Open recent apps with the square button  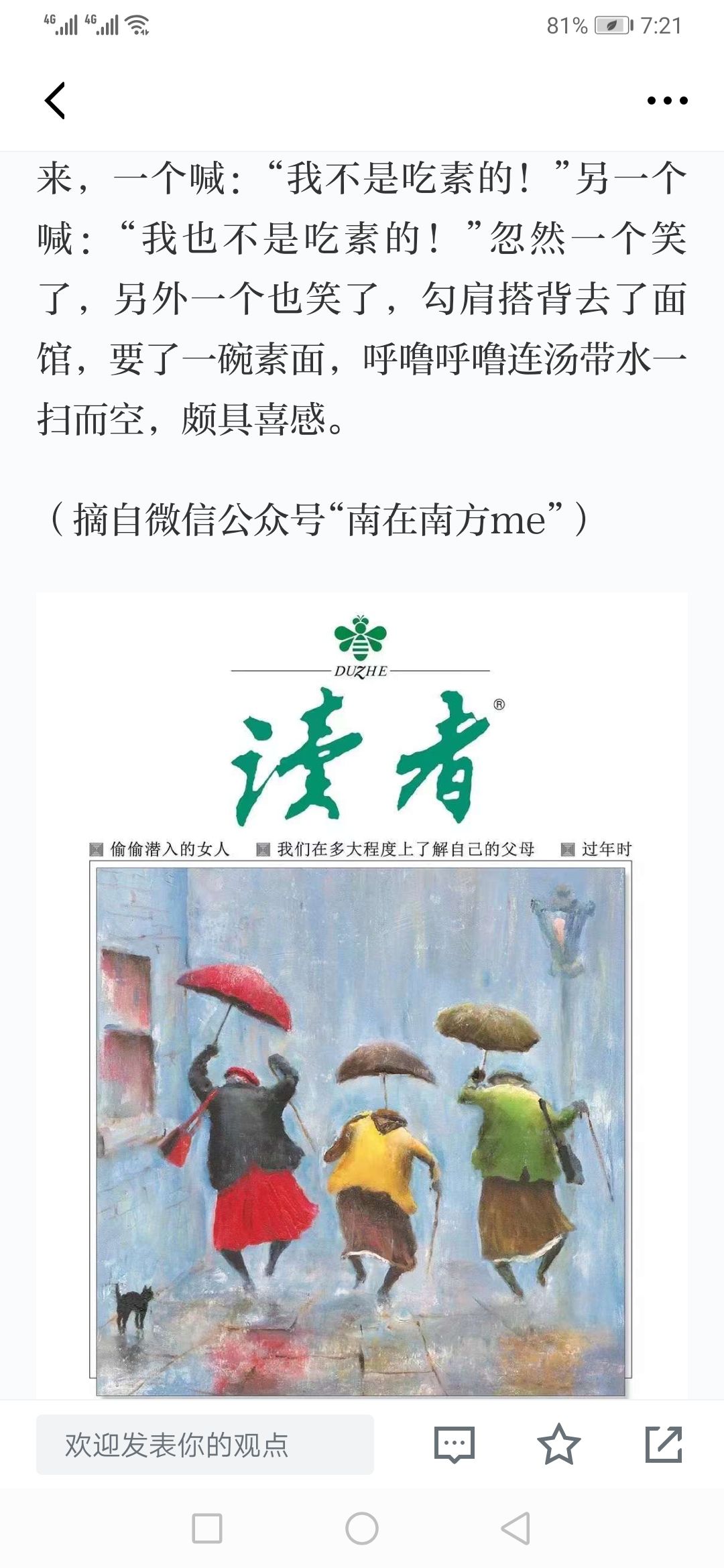[x=207, y=1529]
